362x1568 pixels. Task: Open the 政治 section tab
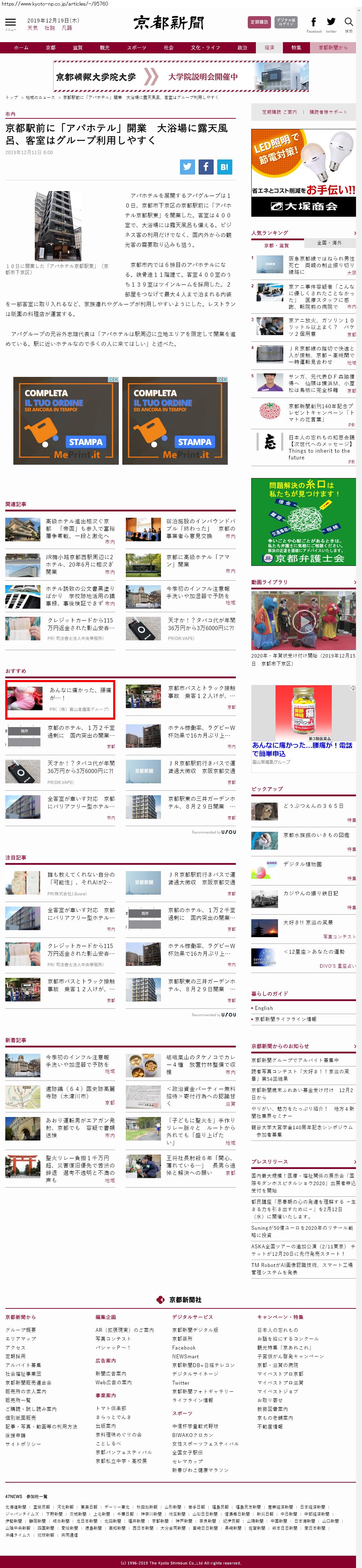click(243, 47)
